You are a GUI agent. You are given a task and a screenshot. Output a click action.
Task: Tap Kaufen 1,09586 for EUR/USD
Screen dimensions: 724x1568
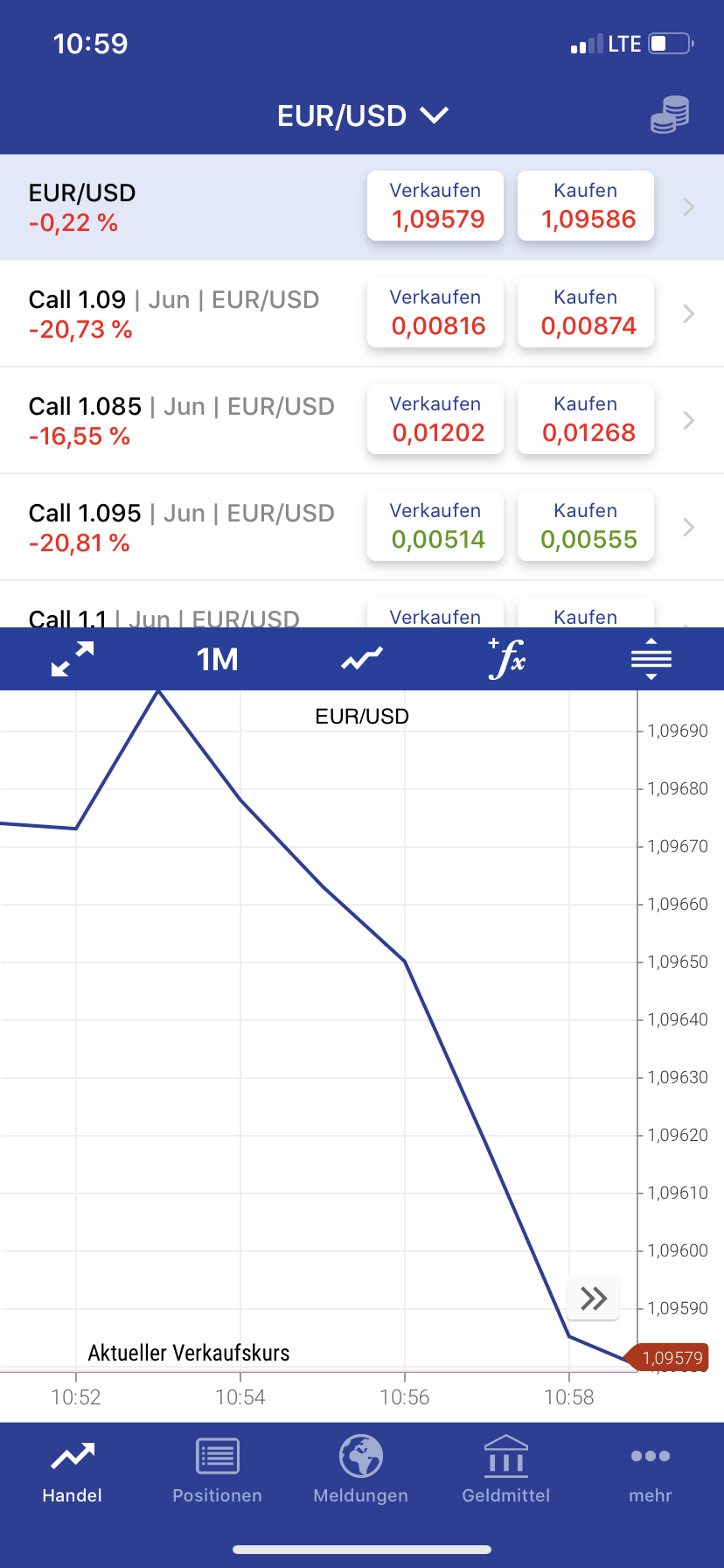[586, 206]
